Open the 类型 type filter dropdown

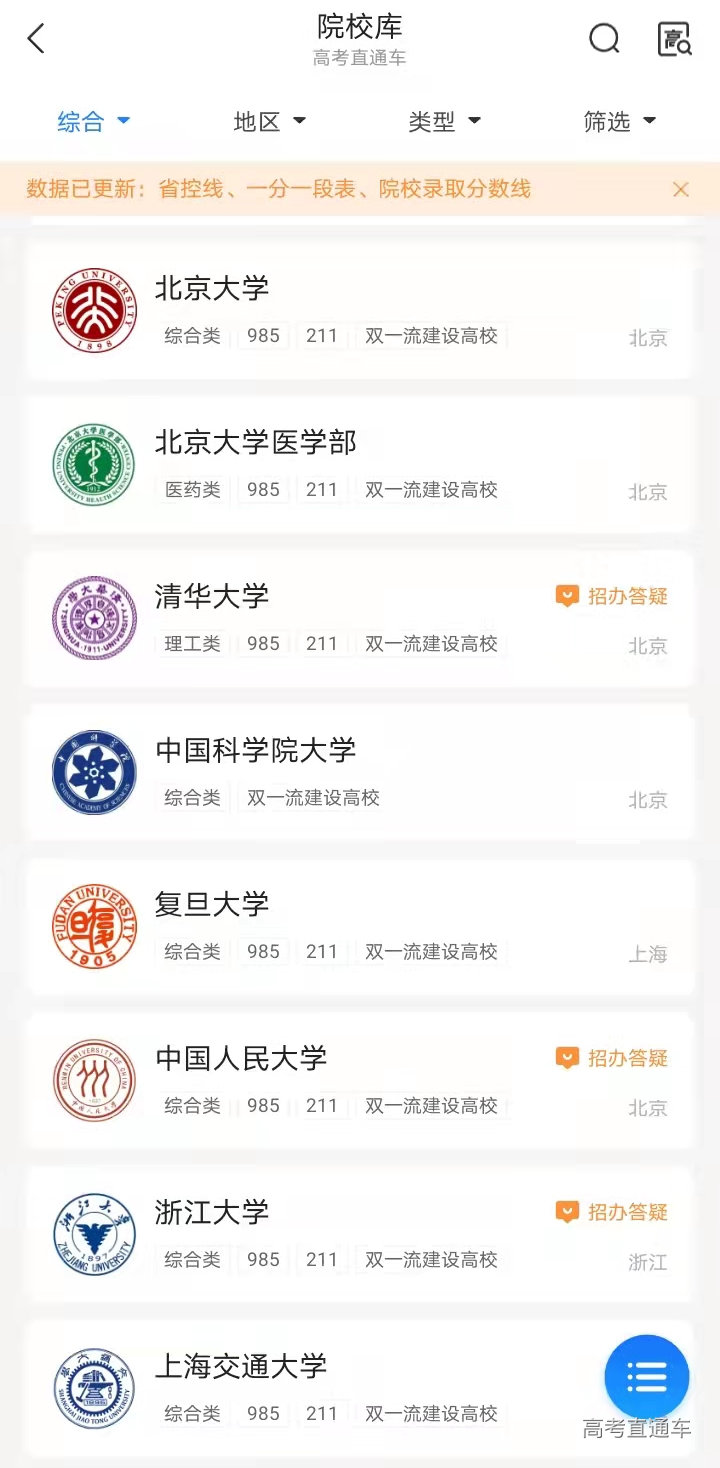point(445,120)
